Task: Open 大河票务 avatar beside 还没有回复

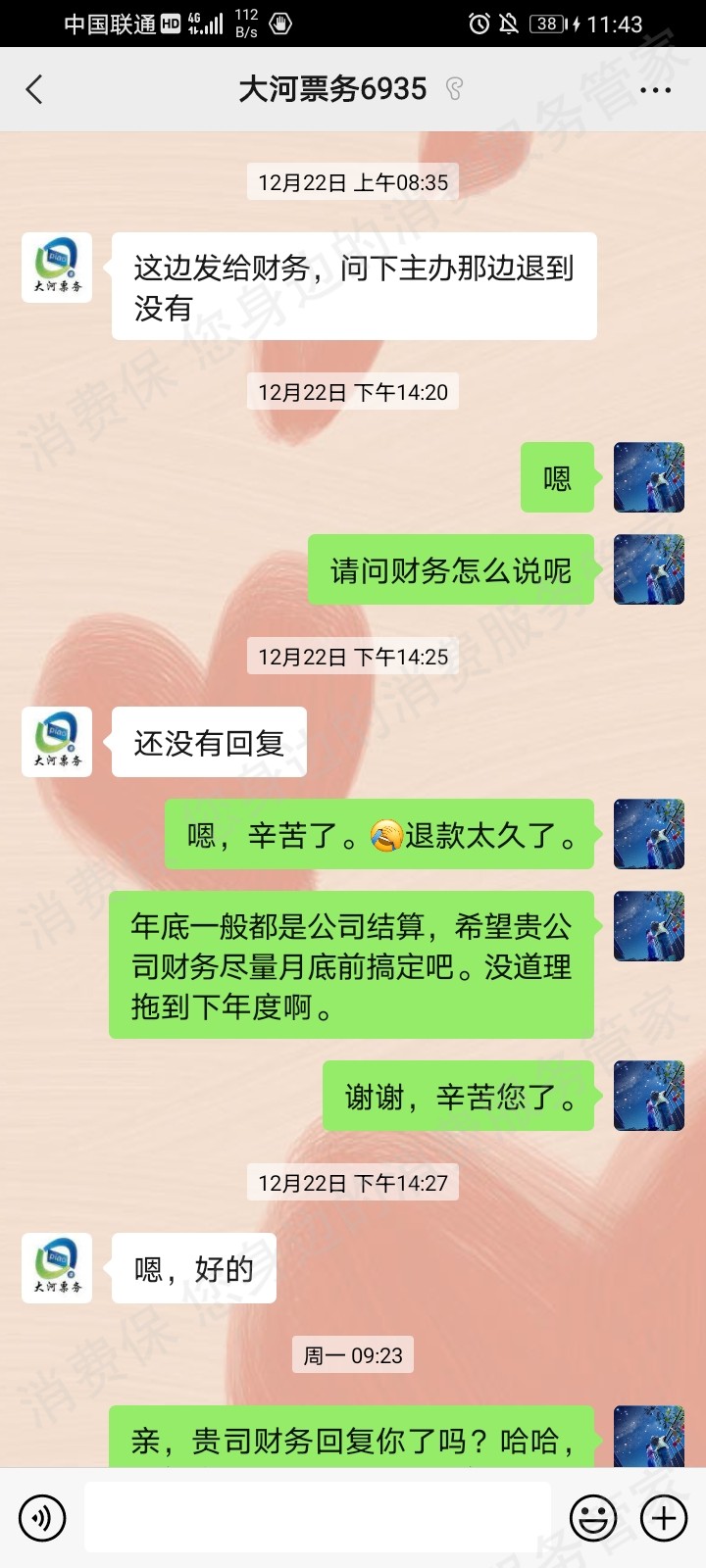Action: pyautogui.click(x=57, y=742)
